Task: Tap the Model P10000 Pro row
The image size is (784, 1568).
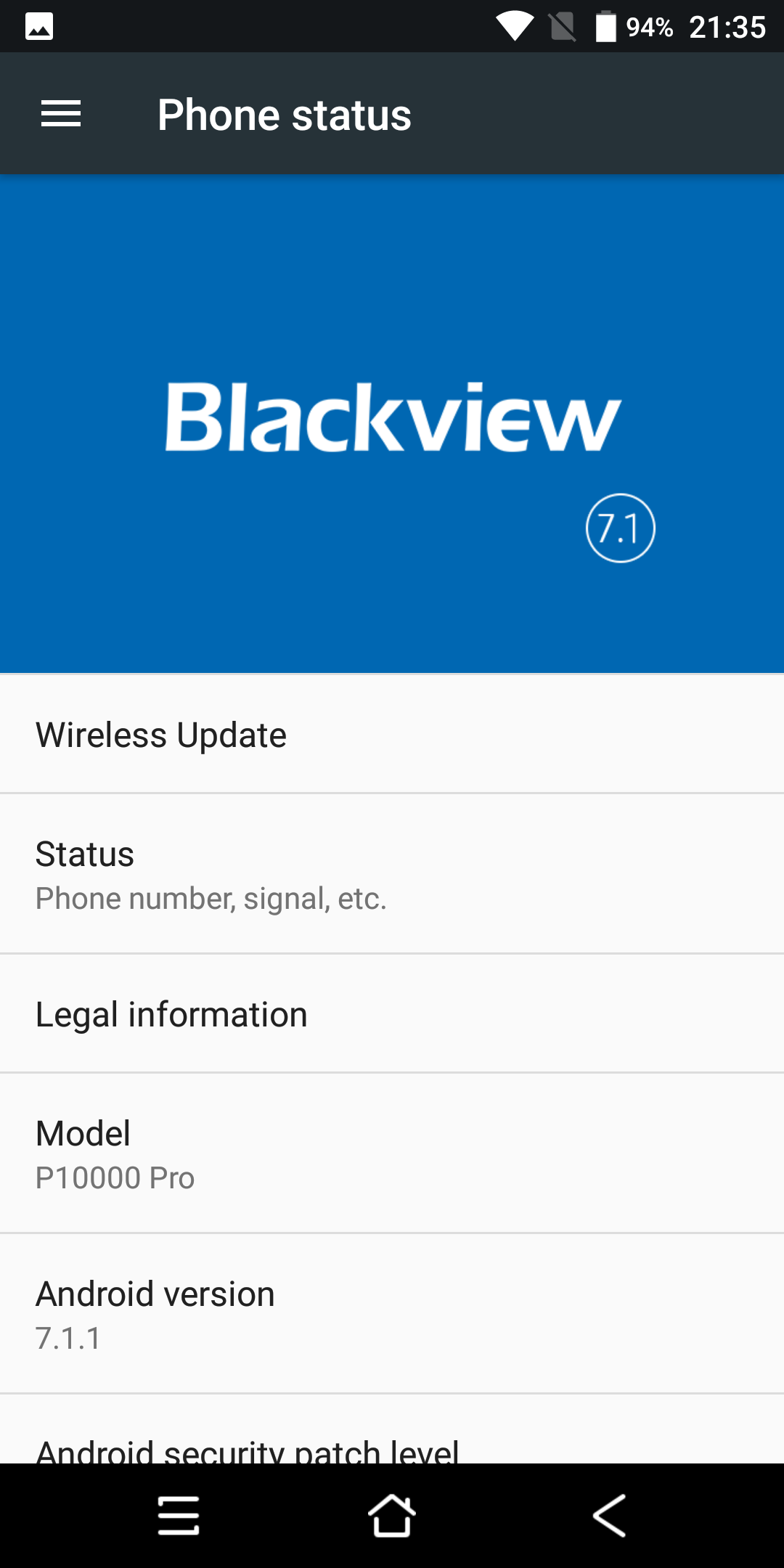Action: click(392, 1153)
